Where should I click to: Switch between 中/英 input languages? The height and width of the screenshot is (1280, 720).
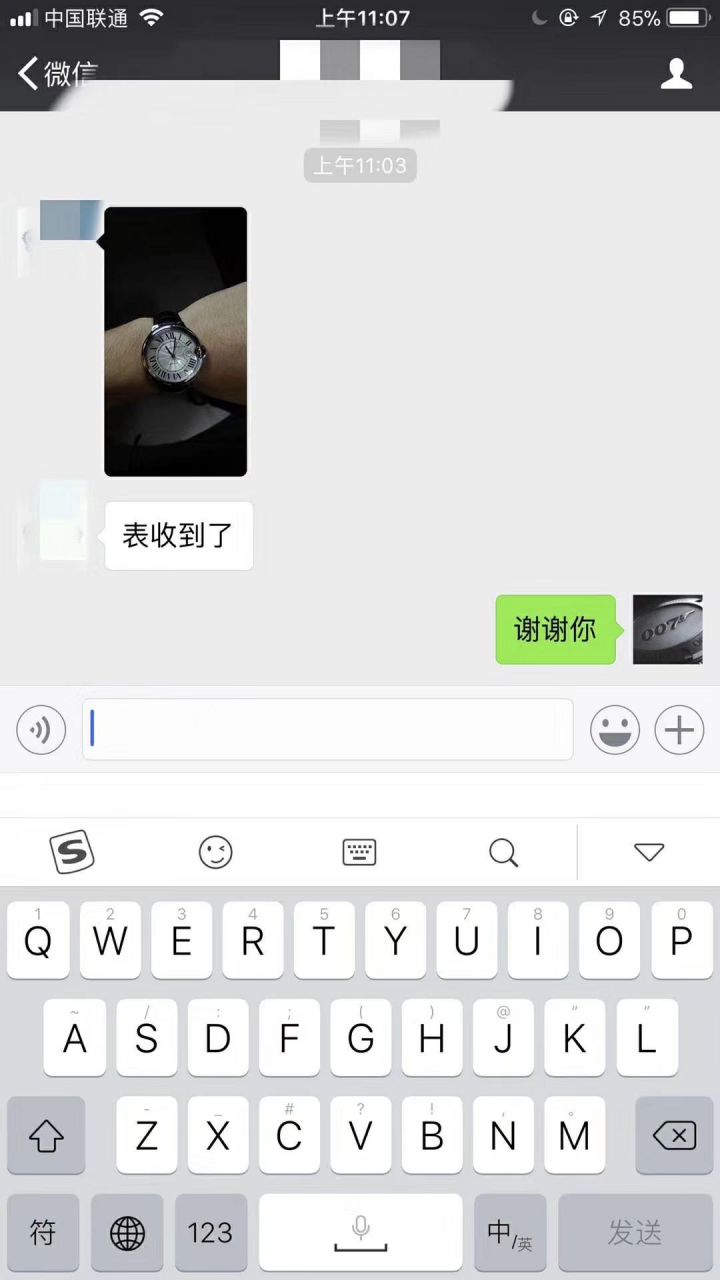pos(510,1232)
